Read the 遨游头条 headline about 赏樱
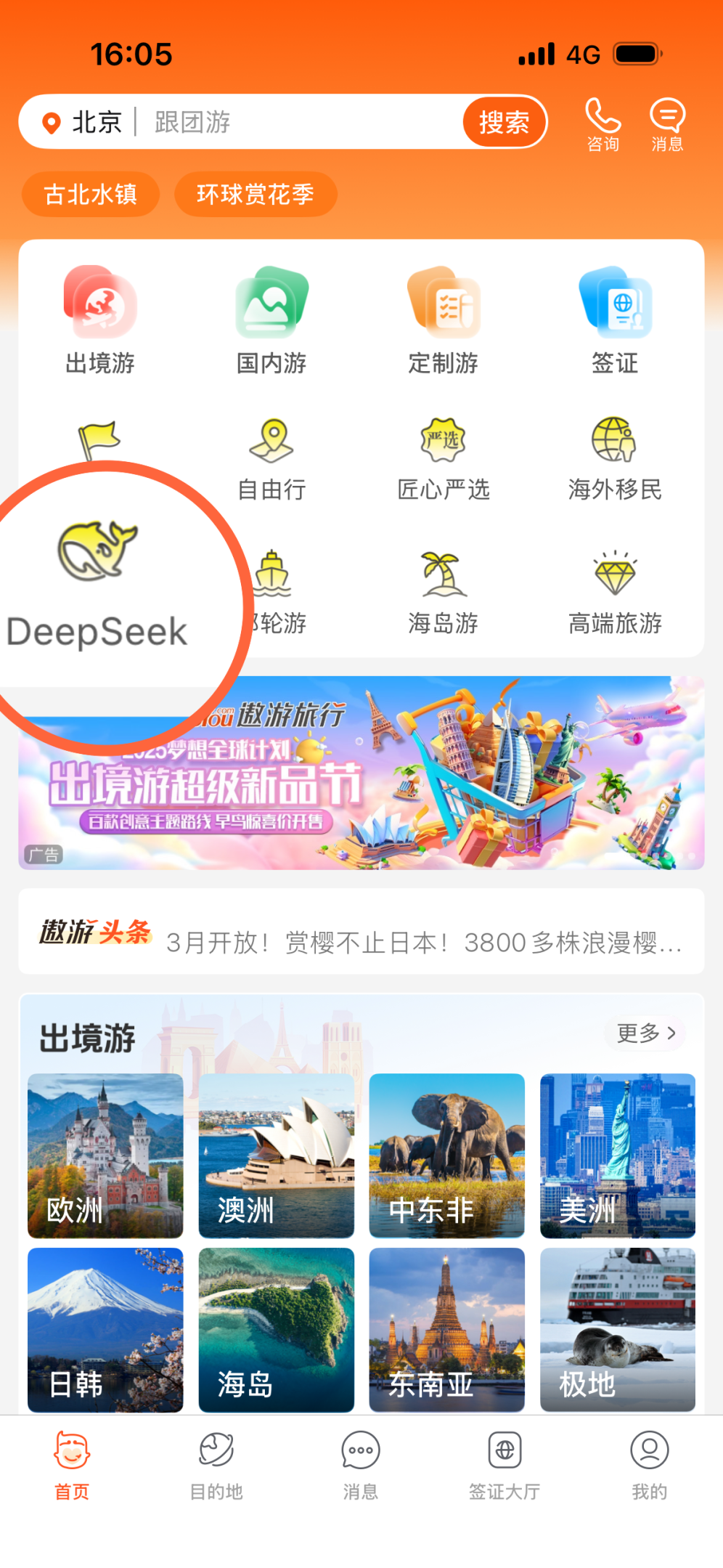The height and width of the screenshot is (1568, 723). coord(425,942)
